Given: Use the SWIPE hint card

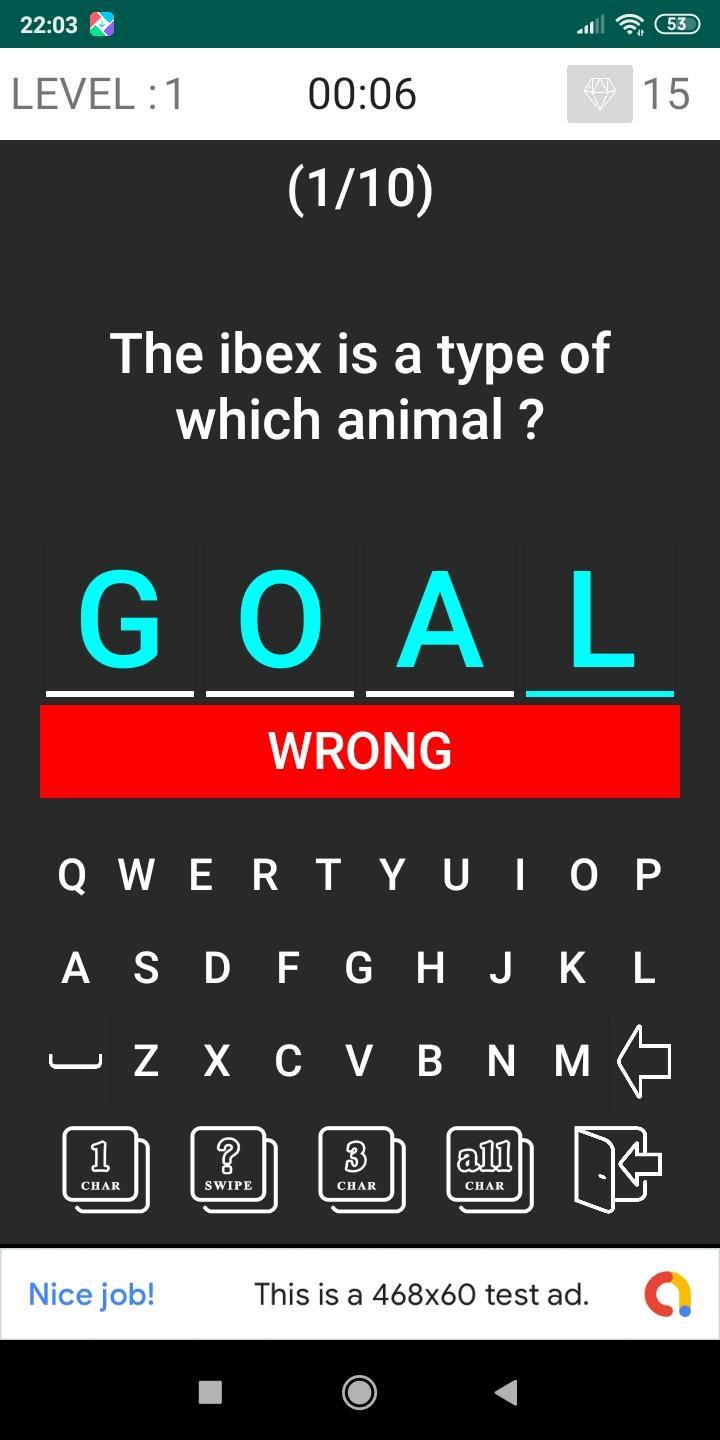Looking at the screenshot, I should 232,1168.
